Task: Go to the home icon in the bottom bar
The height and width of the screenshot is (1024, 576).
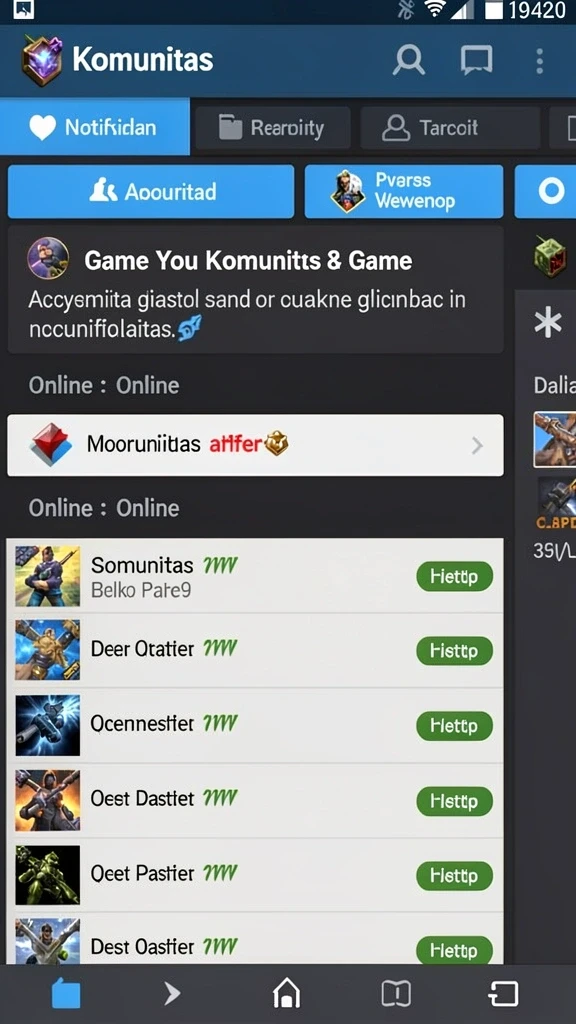Action: click(287, 993)
